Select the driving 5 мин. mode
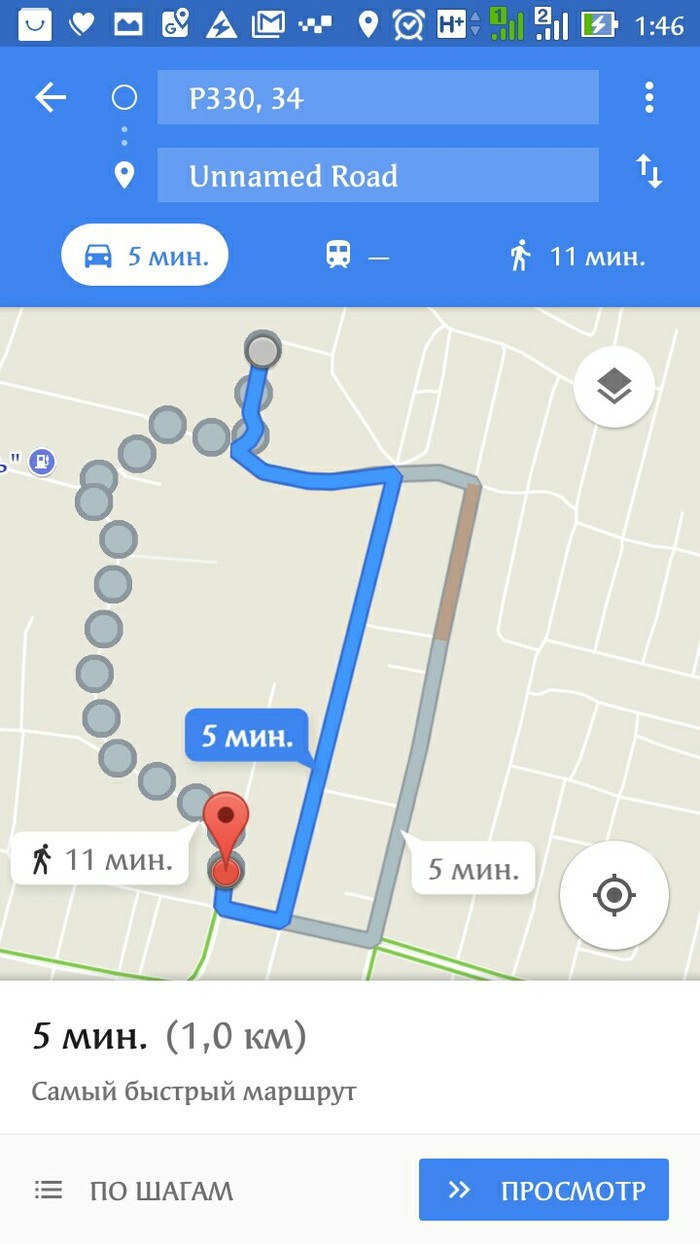 (x=145, y=256)
